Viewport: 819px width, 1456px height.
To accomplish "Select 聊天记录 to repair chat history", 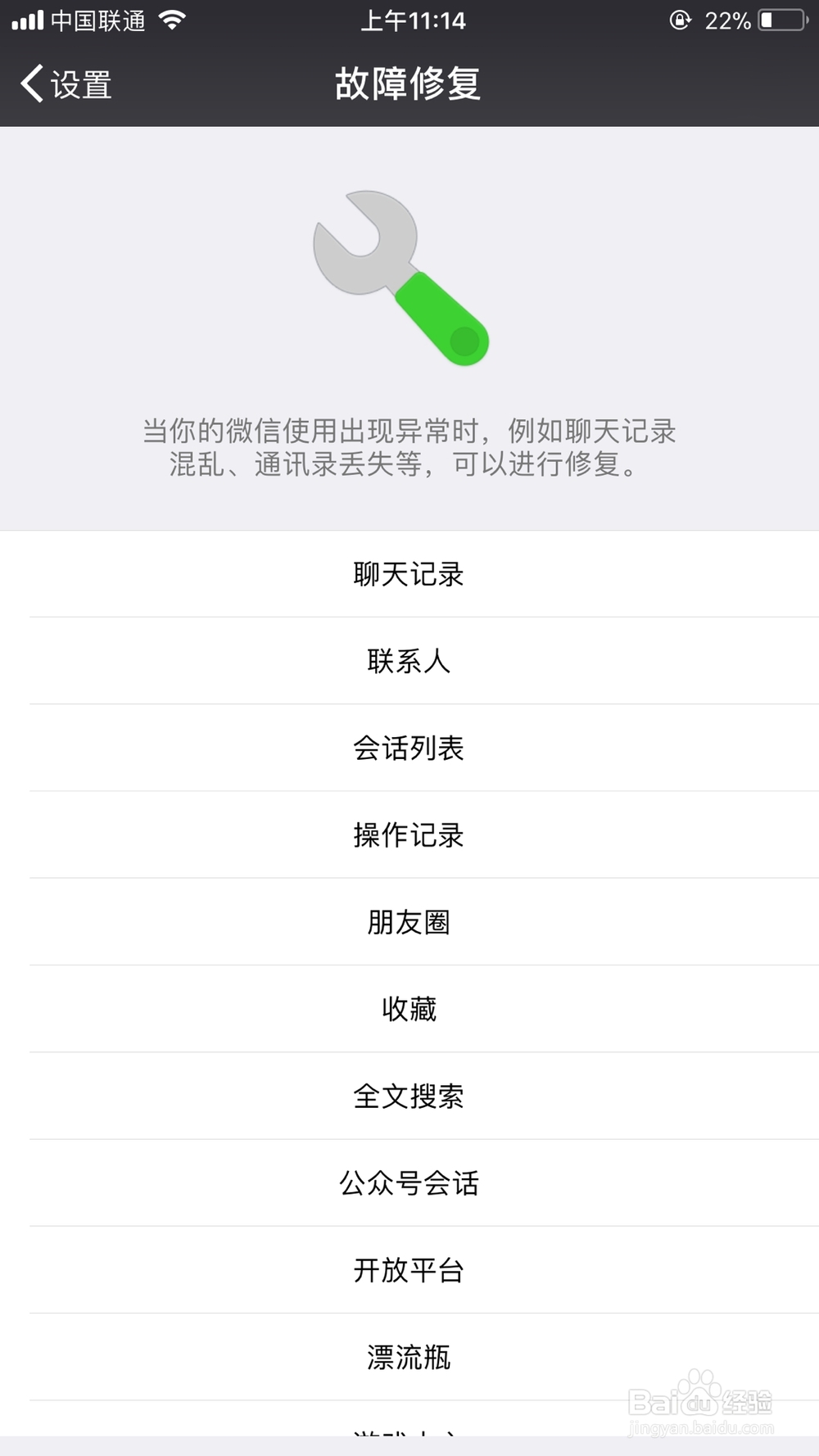I will (409, 574).
